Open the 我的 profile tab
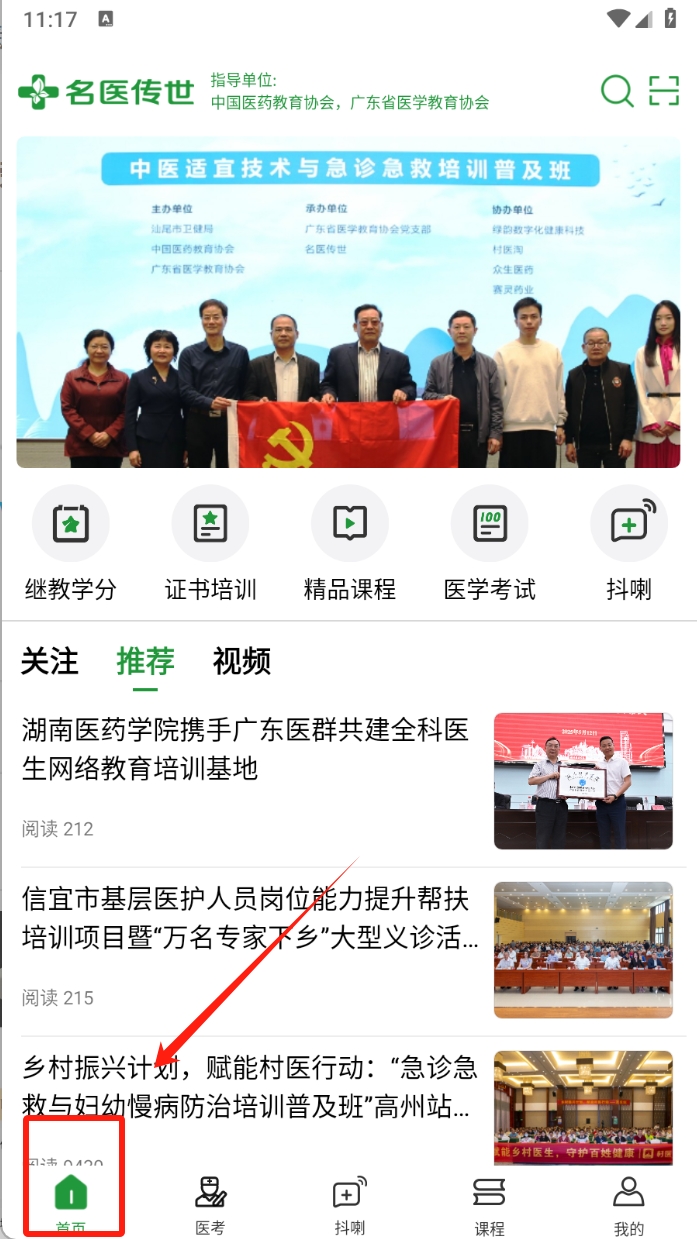Viewport: 697px width, 1239px height. click(x=628, y=1203)
